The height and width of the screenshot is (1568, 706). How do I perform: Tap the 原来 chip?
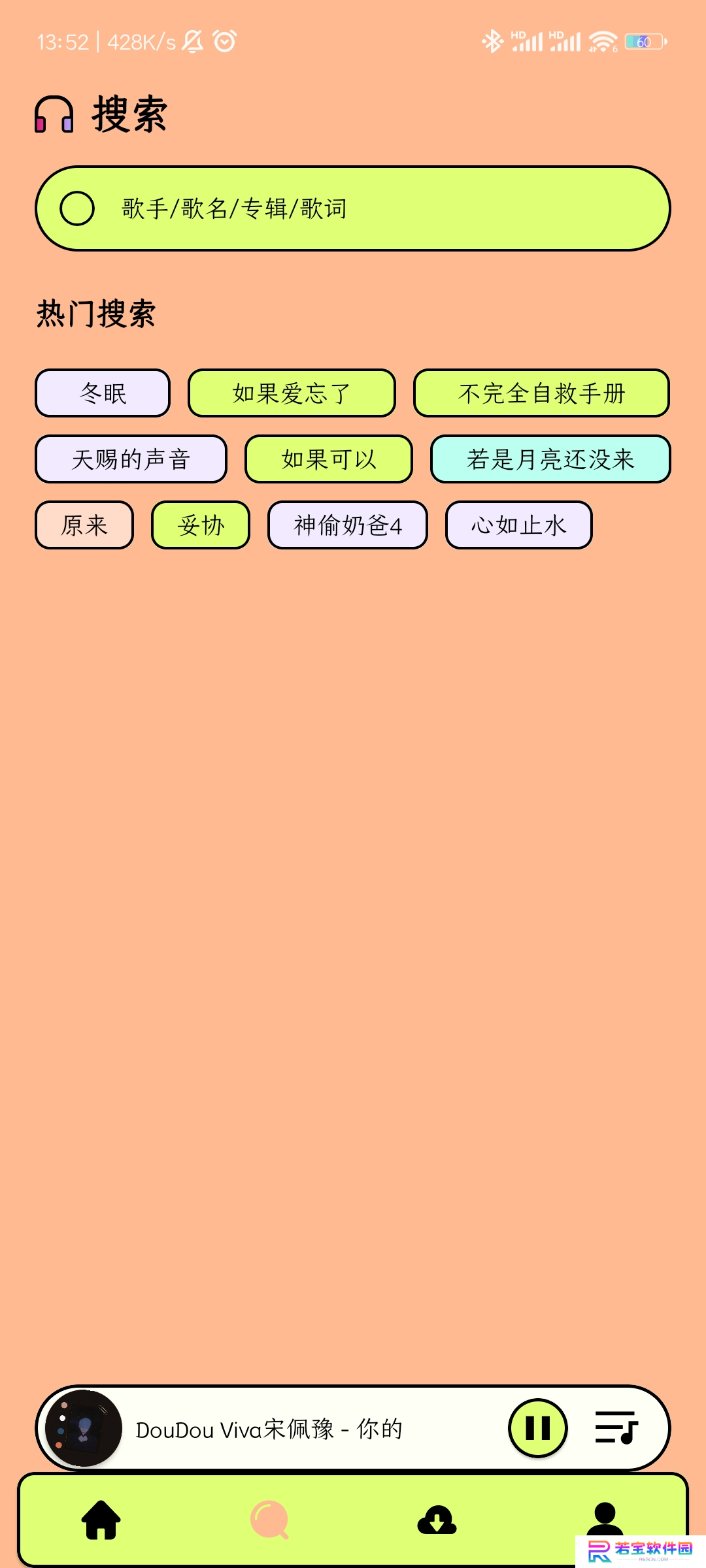click(84, 525)
